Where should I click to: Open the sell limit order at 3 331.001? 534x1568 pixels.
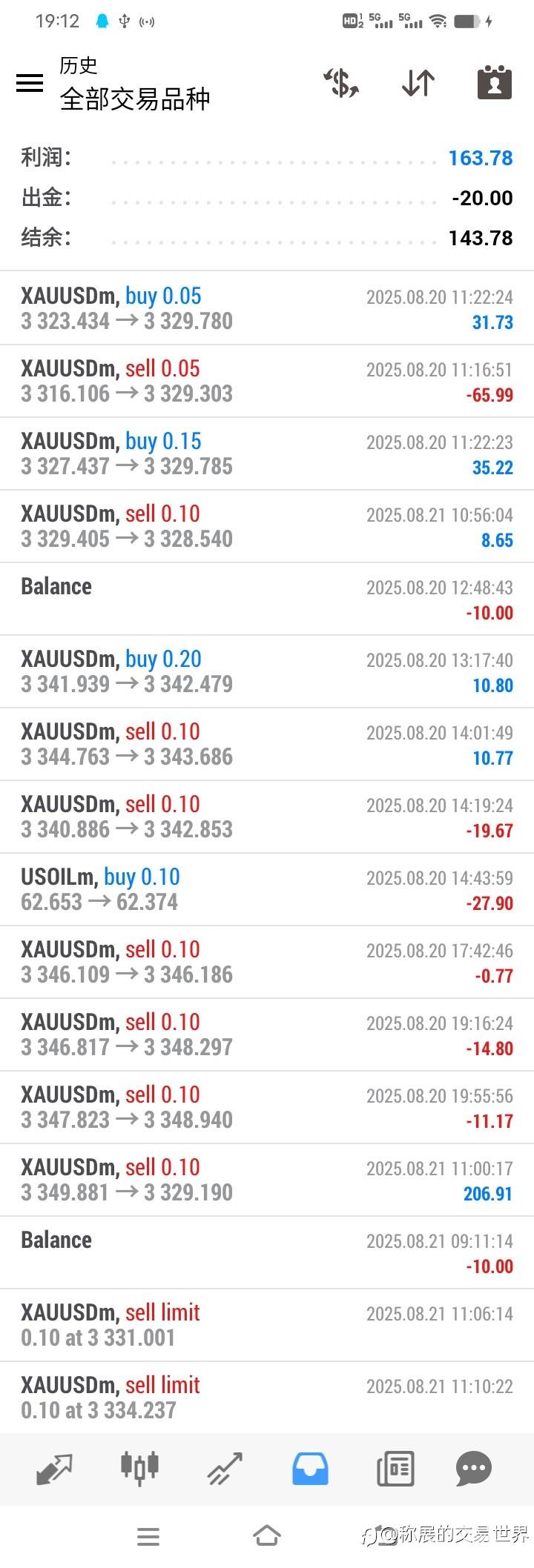267,1325
